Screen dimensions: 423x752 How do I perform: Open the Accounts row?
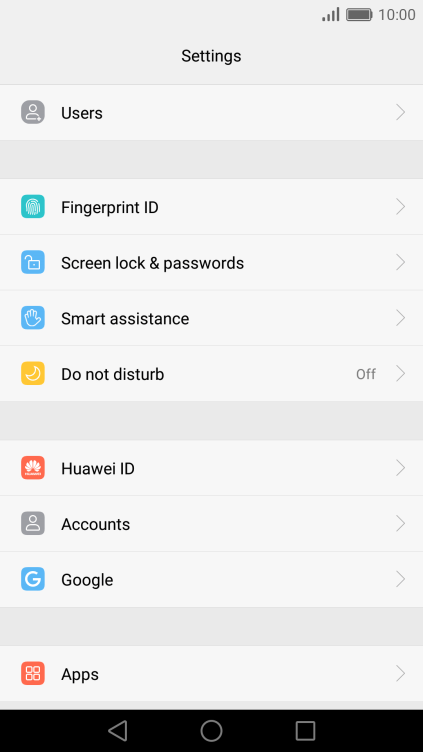212,524
